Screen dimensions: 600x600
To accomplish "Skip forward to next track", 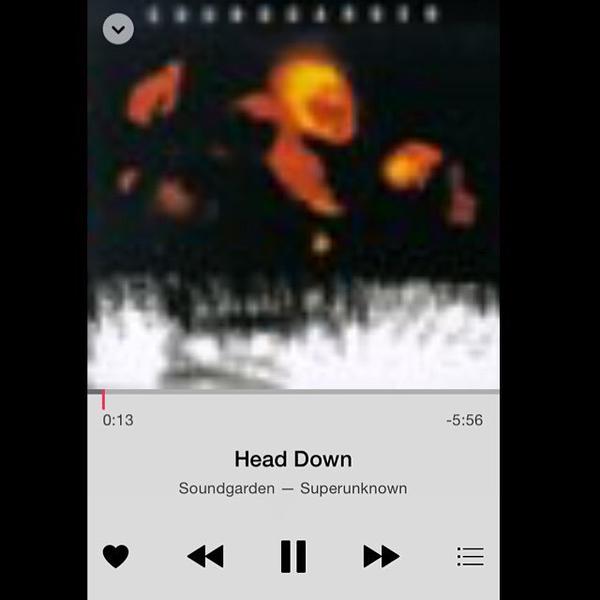I will [381, 556].
